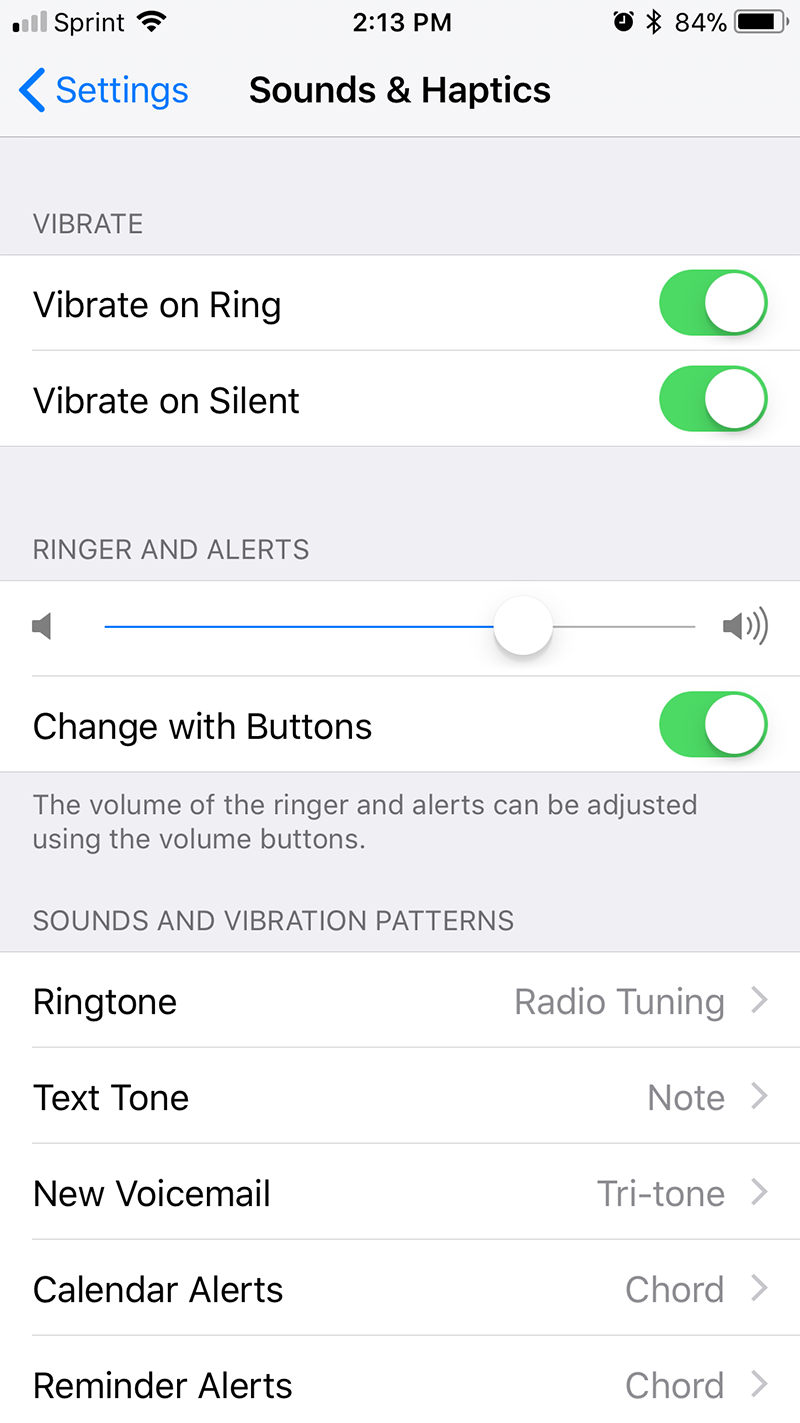Open Calendar Alerts sound
800x1423 pixels.
(x=400, y=1289)
